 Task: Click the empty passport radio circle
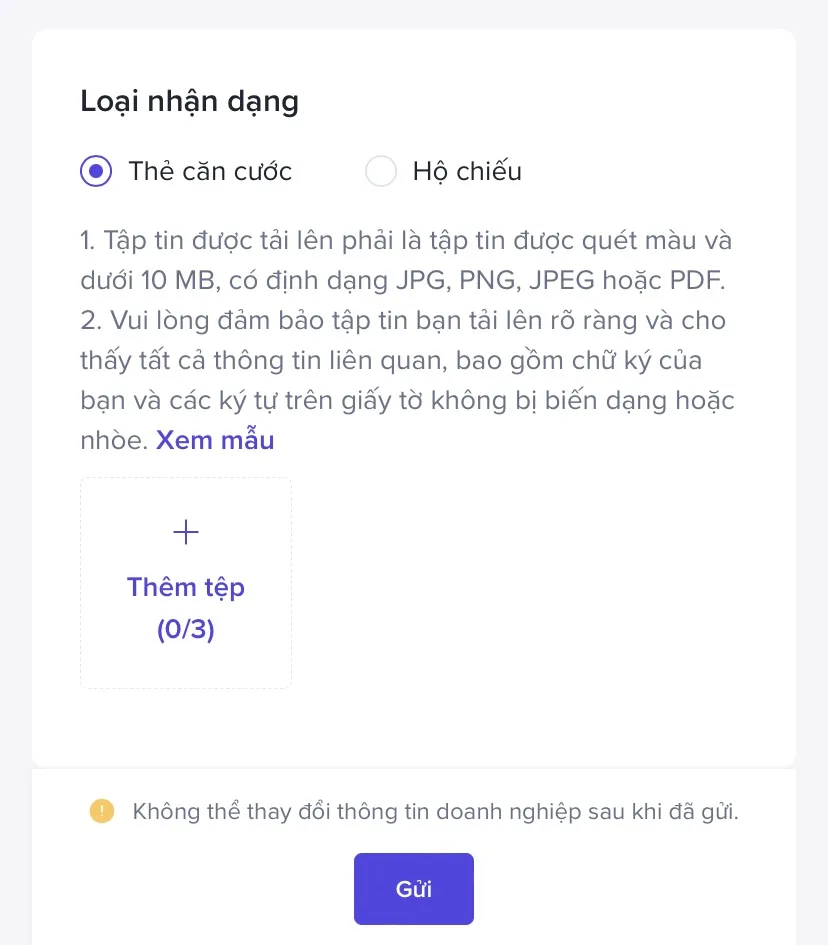(381, 171)
